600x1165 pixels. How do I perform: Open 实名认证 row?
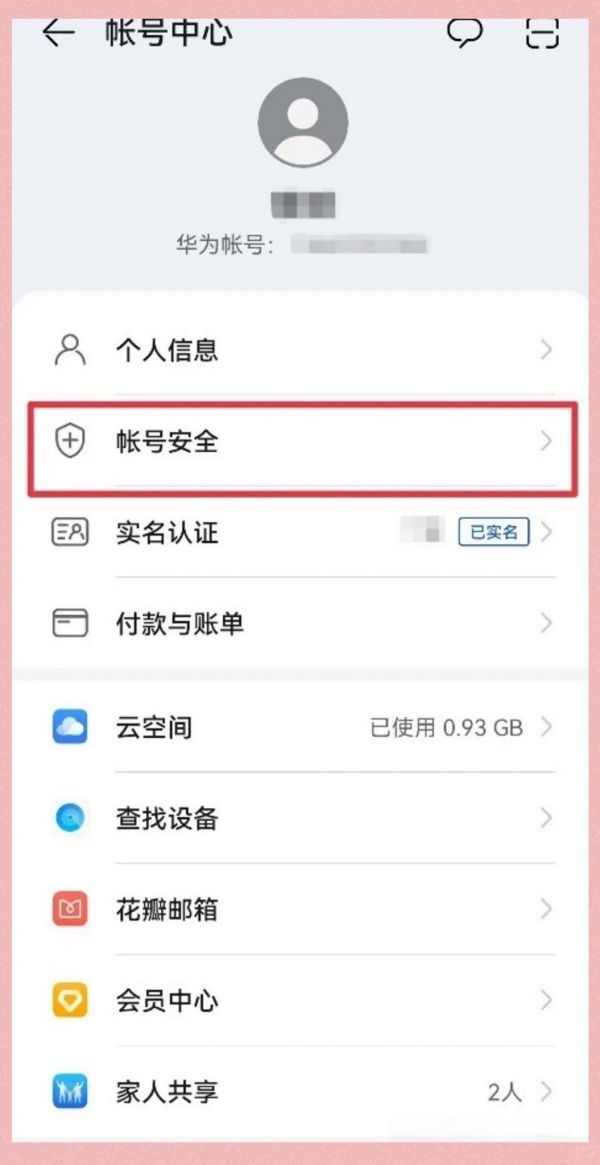pyautogui.click(x=303, y=533)
